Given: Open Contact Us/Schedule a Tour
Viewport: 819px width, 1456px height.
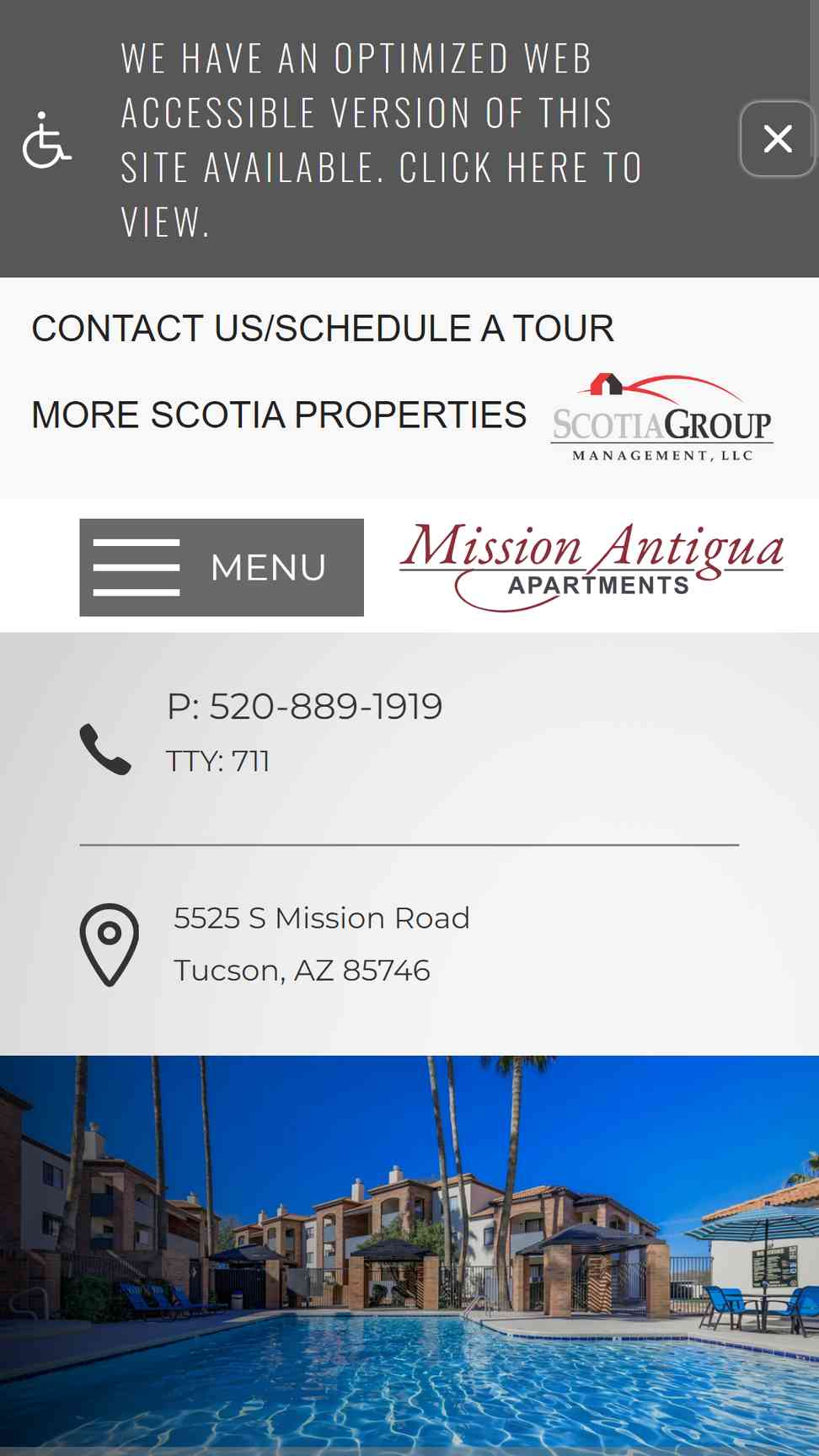Looking at the screenshot, I should tap(323, 329).
